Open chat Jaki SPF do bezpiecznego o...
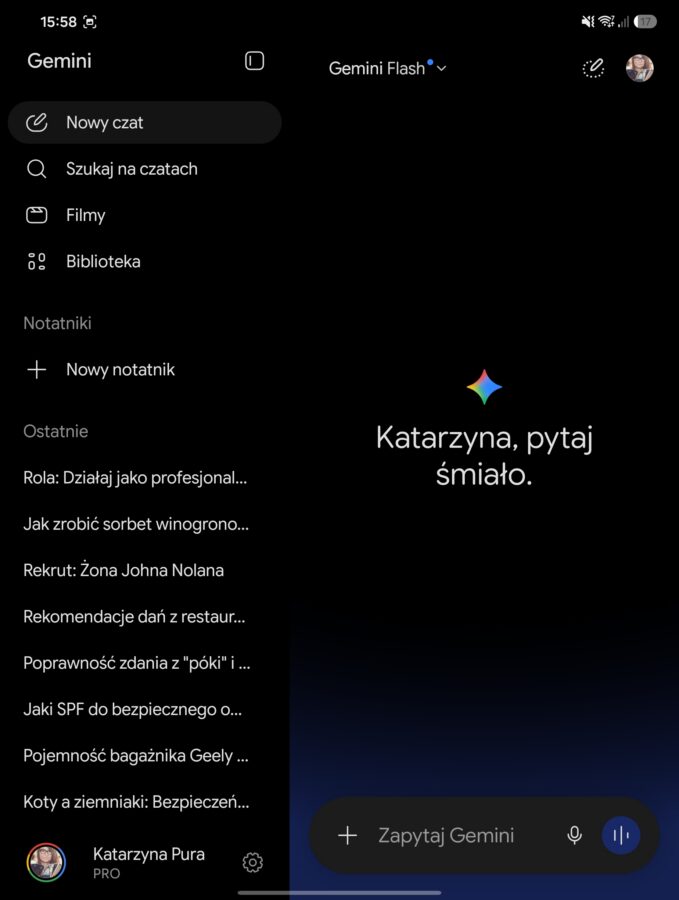 (133, 709)
